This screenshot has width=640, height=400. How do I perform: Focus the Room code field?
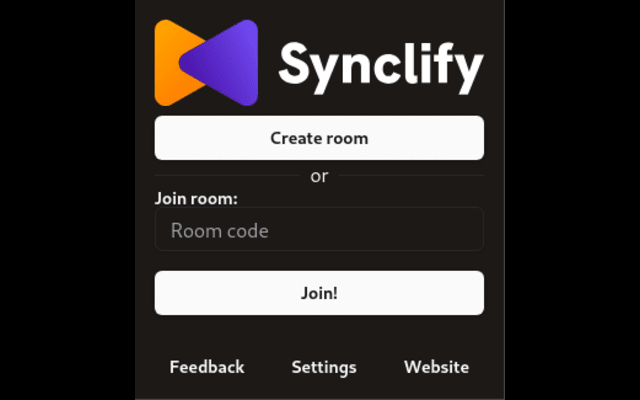click(319, 230)
